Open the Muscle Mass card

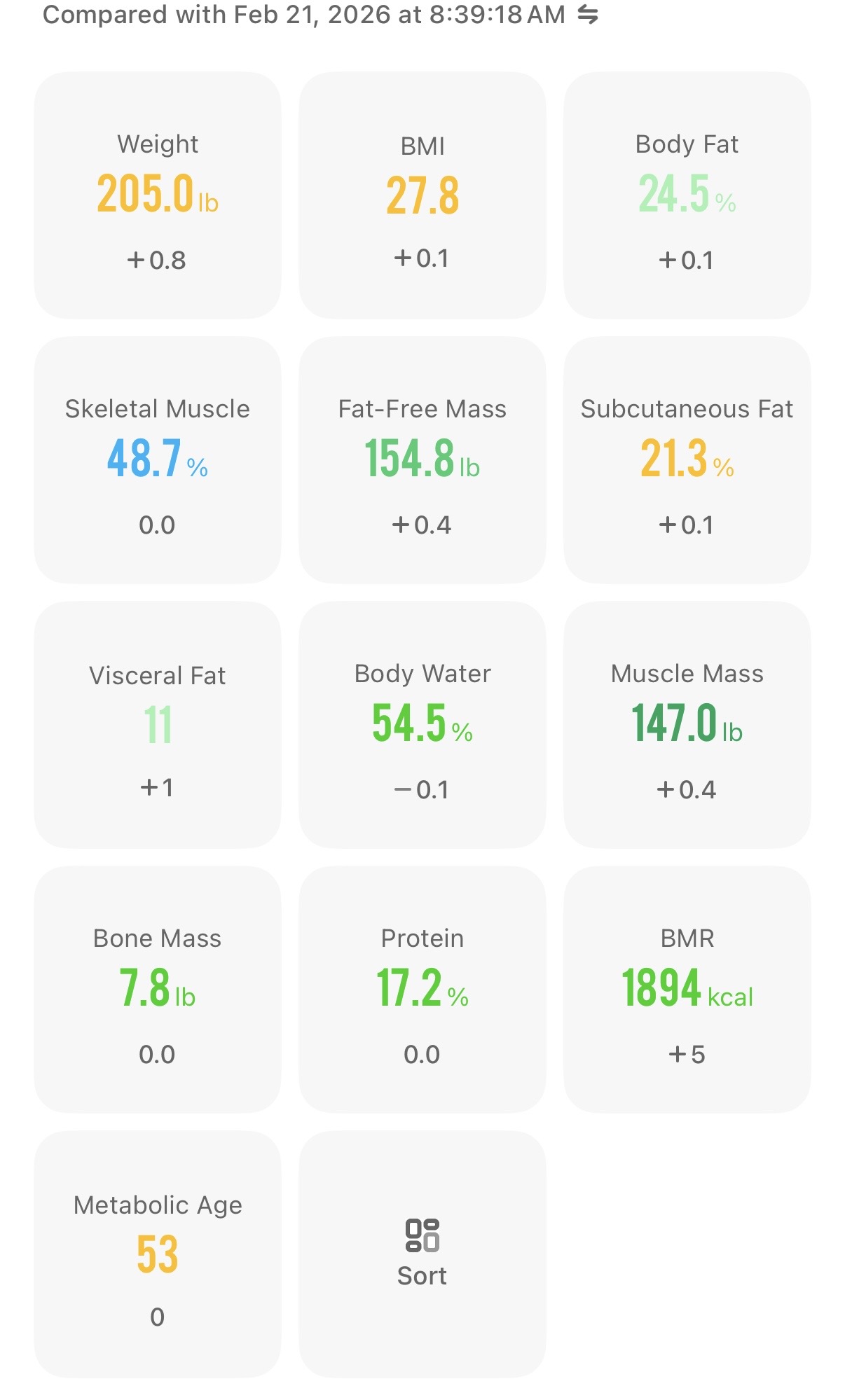click(687, 725)
